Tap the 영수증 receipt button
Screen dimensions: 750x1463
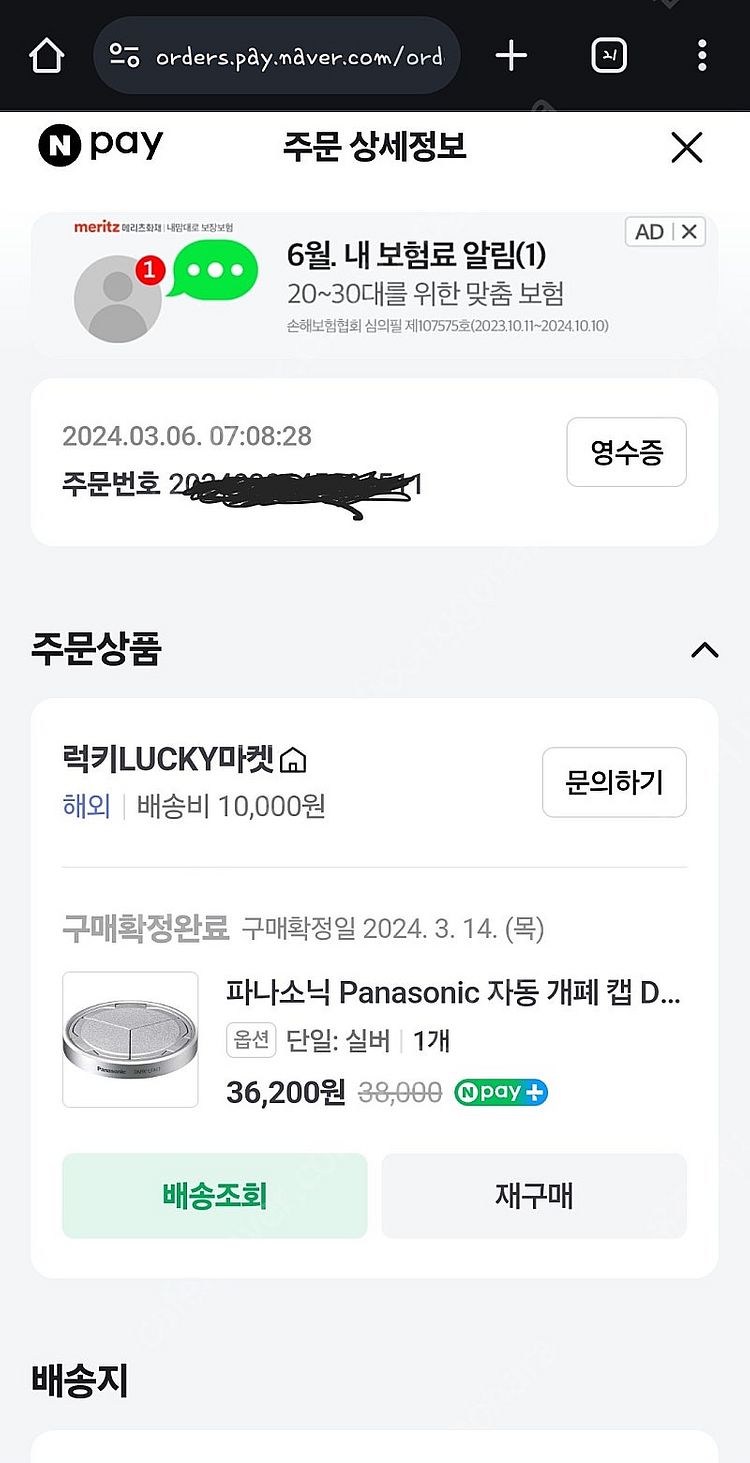(626, 452)
